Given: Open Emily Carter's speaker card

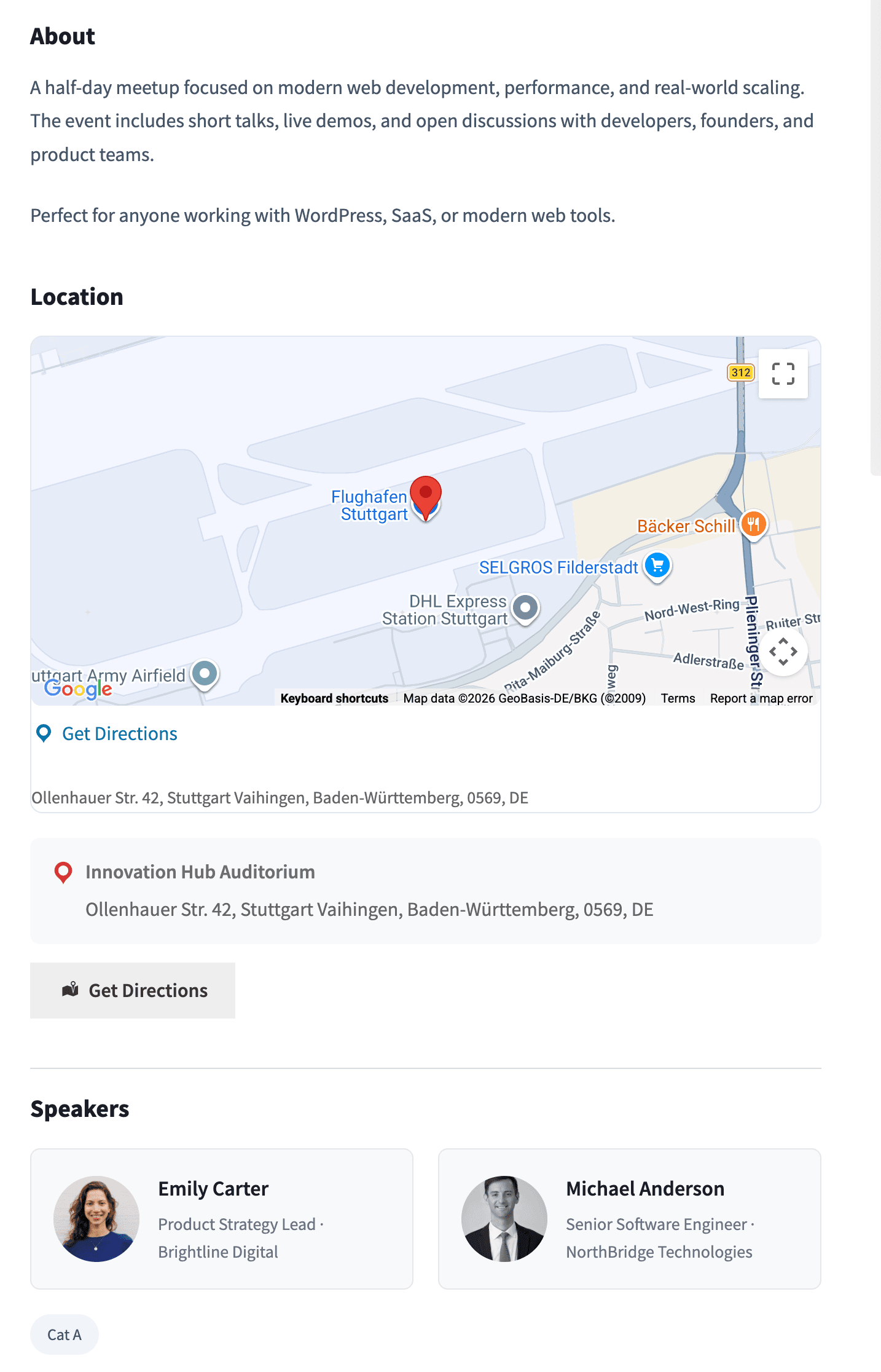Looking at the screenshot, I should pyautogui.click(x=222, y=1218).
